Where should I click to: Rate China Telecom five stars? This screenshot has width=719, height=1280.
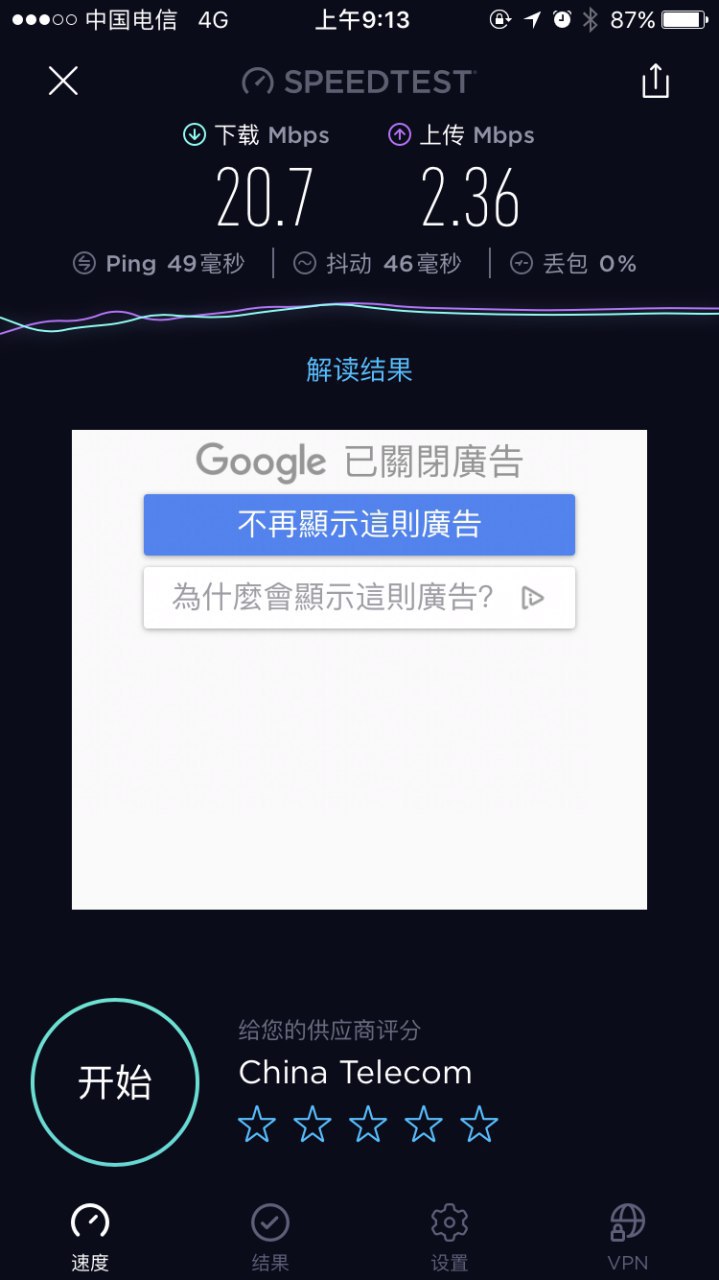[x=479, y=1126]
